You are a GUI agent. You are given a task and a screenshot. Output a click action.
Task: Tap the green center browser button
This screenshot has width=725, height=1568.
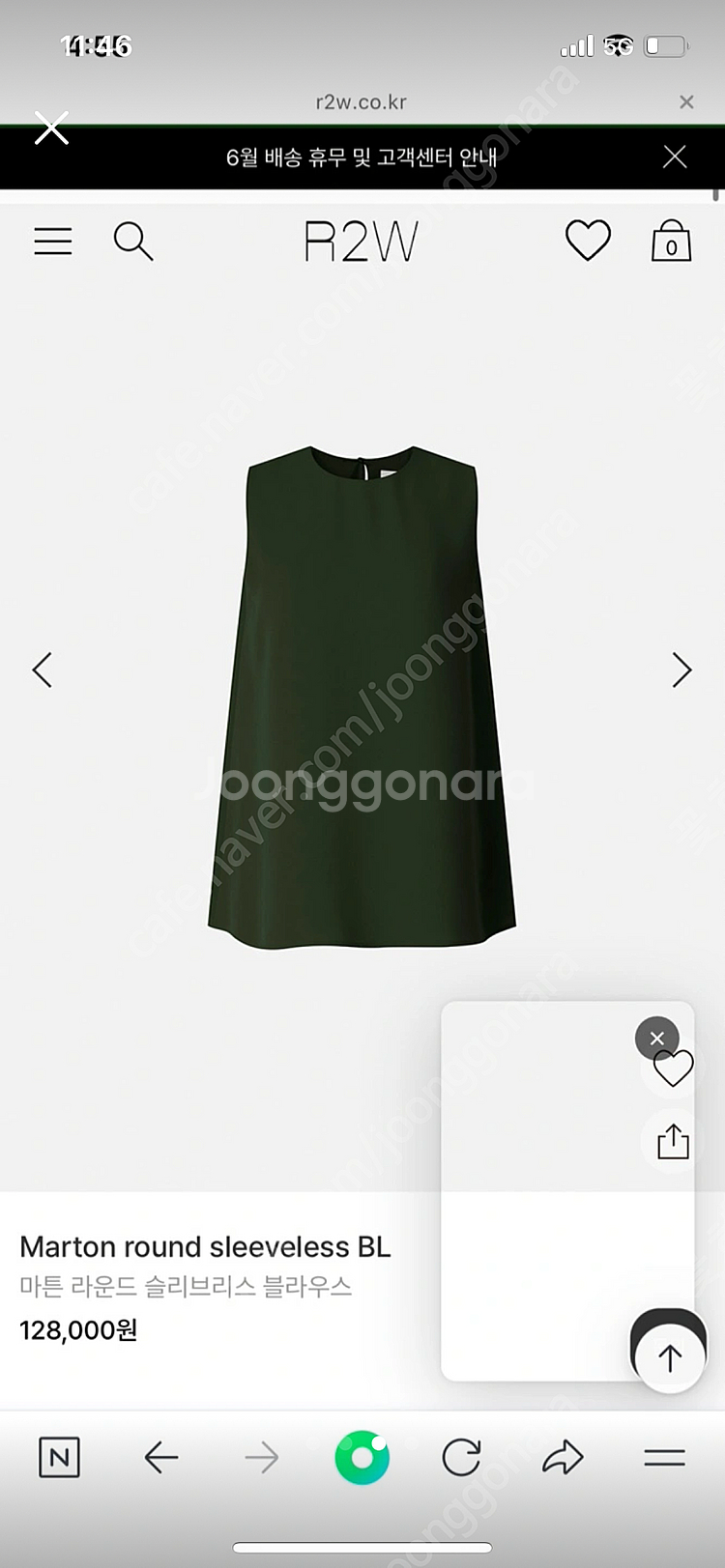tap(362, 1457)
